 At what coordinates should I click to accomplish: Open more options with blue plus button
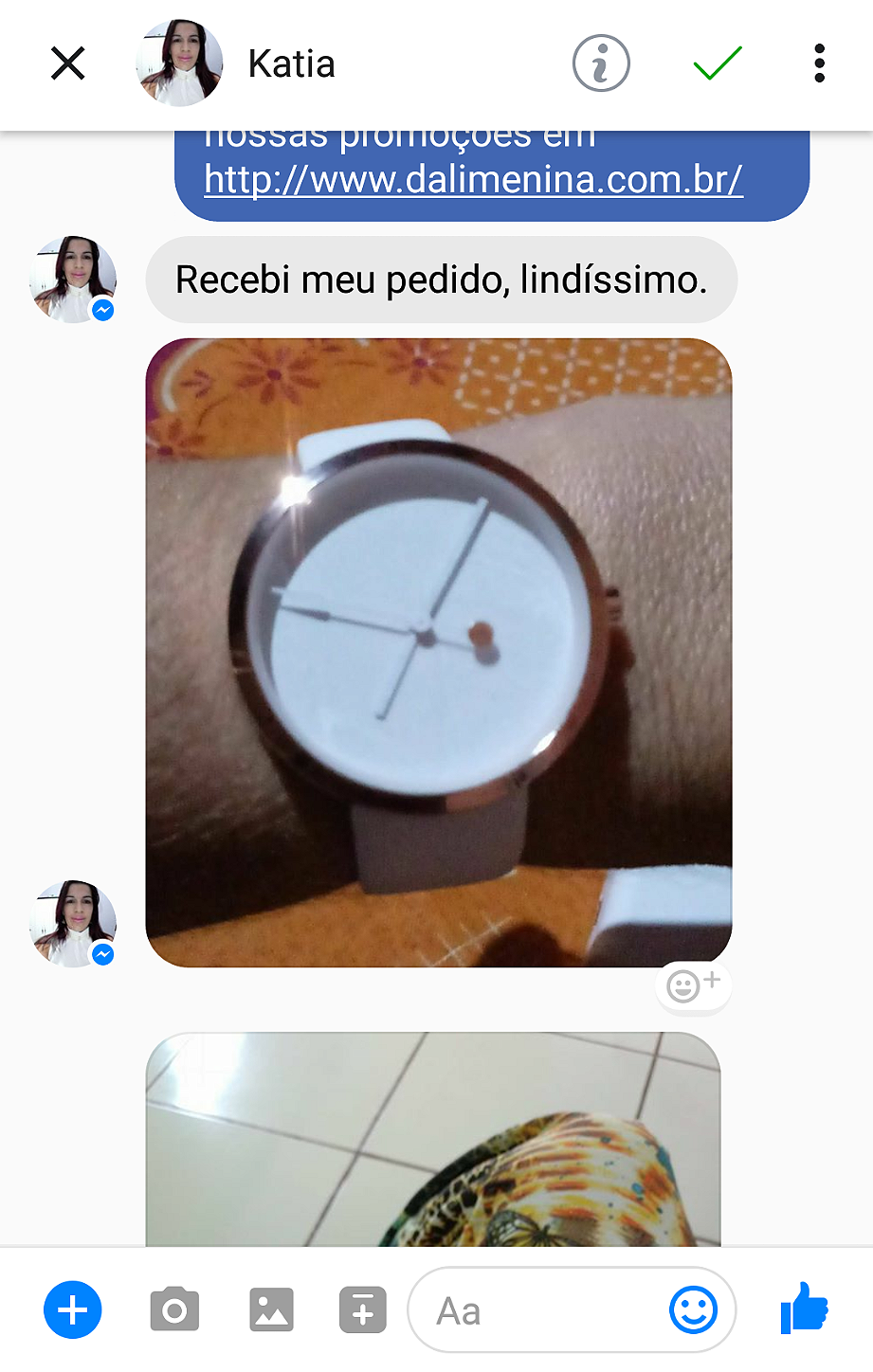73,1310
